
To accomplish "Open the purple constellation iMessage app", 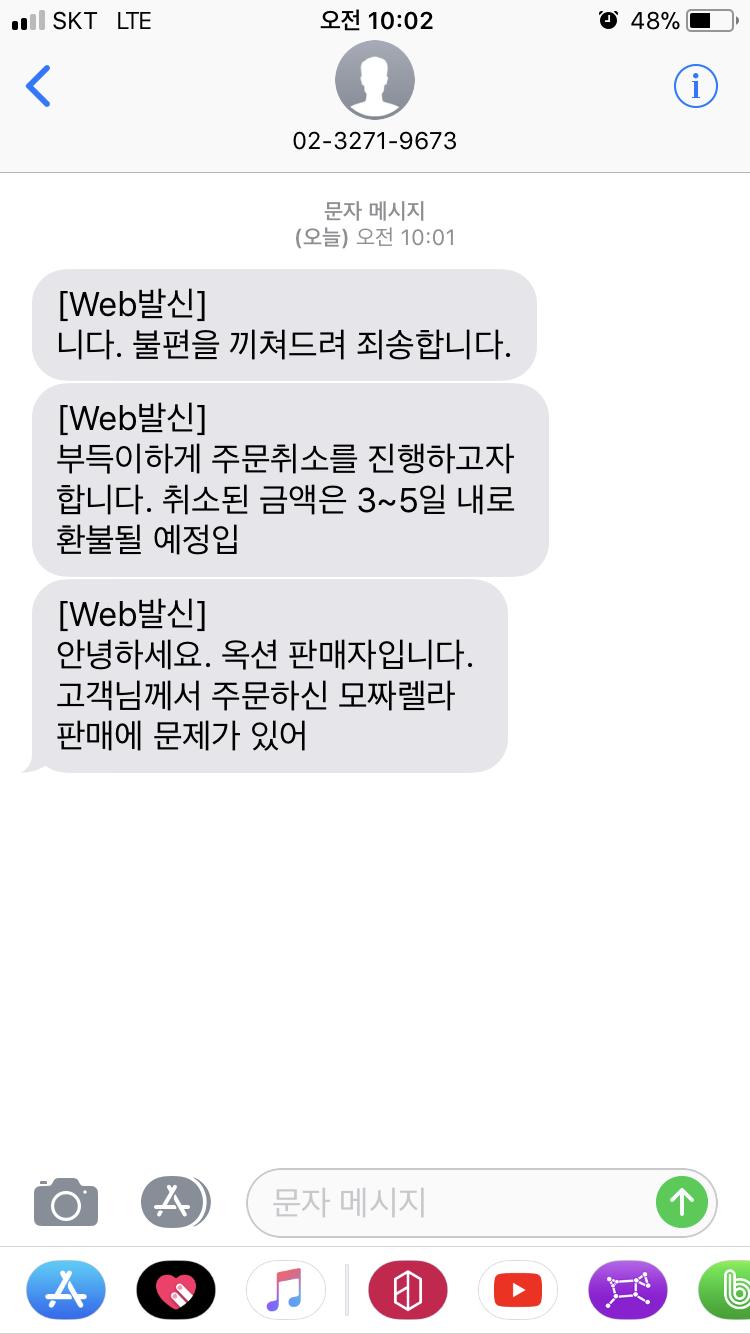I will (x=627, y=1291).
